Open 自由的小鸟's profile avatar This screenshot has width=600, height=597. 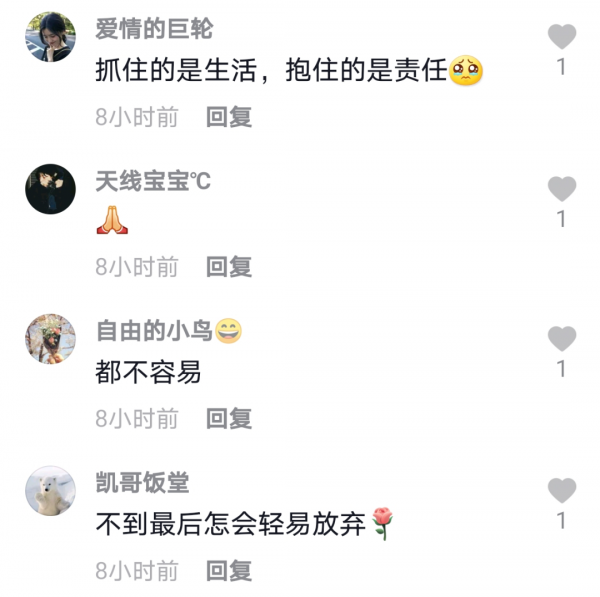tap(50, 339)
